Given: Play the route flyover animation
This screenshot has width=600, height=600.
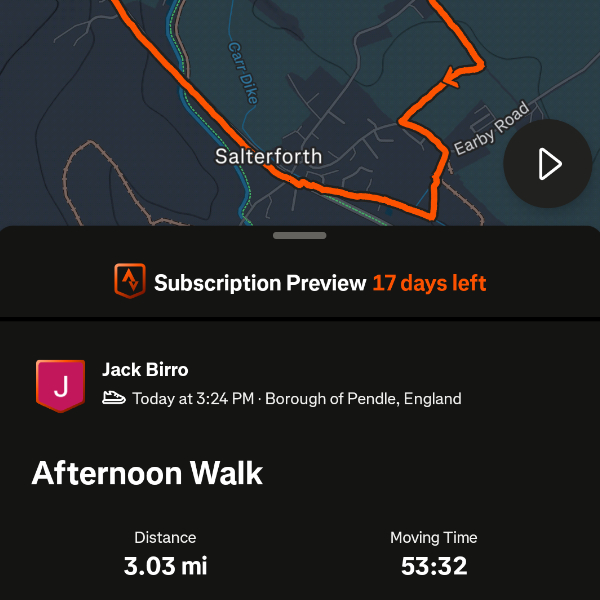Looking at the screenshot, I should (548, 164).
